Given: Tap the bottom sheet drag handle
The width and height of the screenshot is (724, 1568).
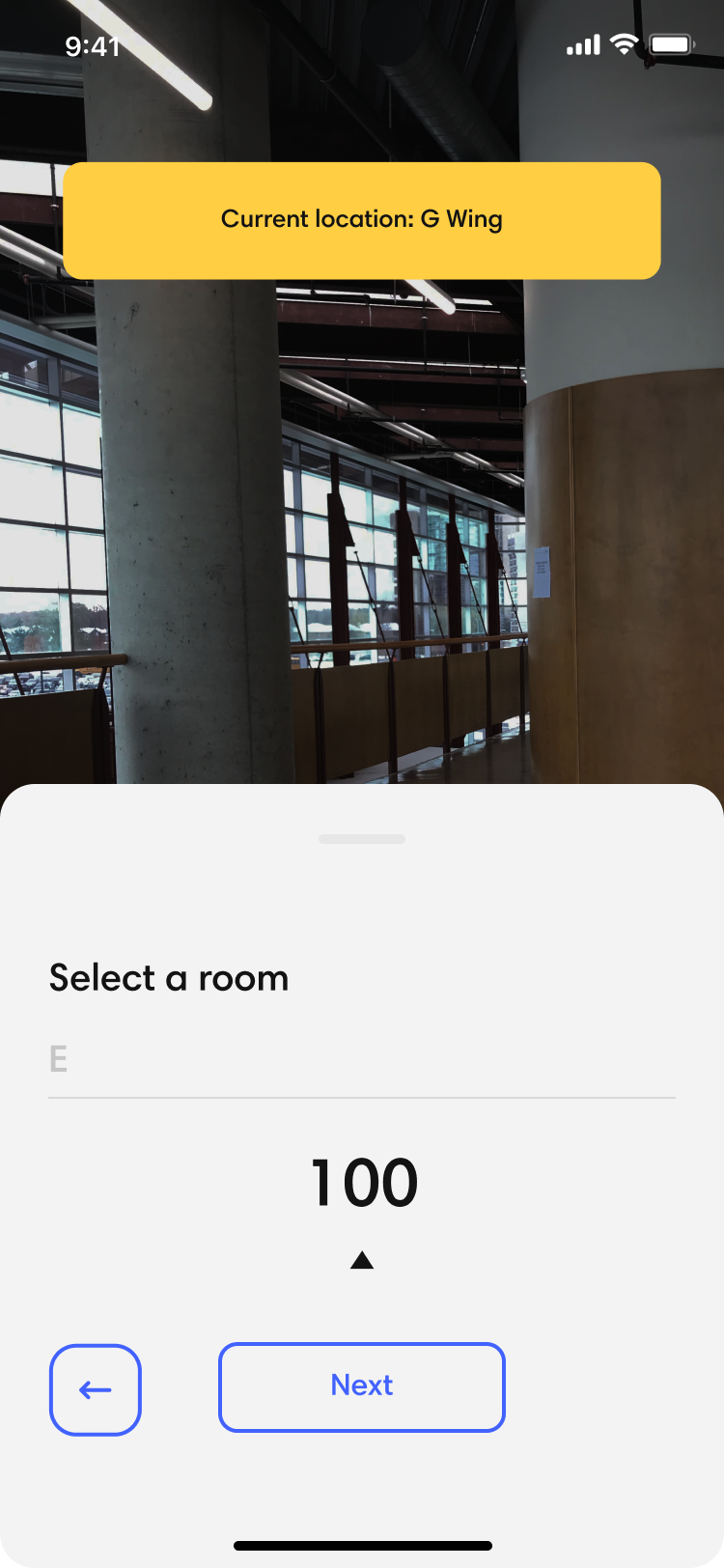Looking at the screenshot, I should [361, 839].
